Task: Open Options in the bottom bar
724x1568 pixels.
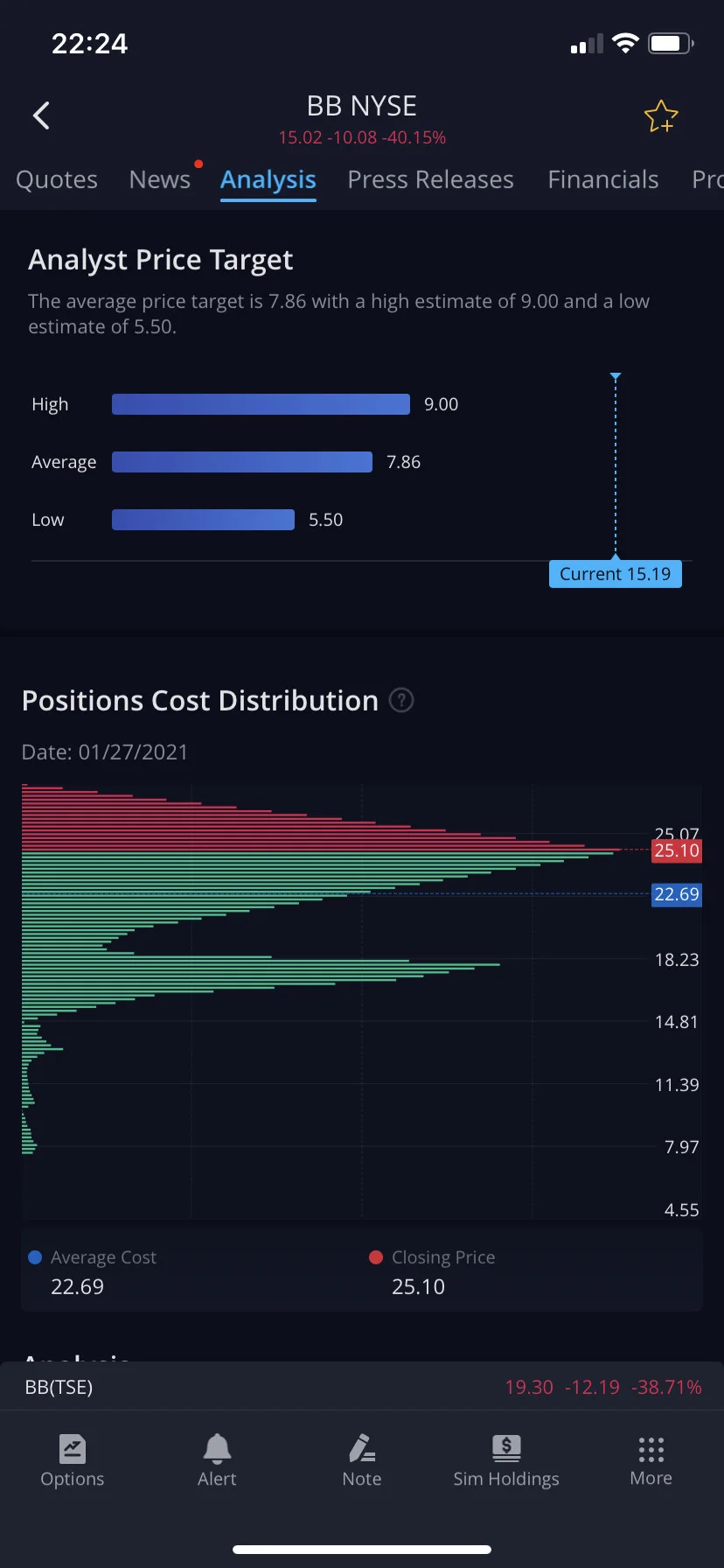Action: tap(73, 1460)
